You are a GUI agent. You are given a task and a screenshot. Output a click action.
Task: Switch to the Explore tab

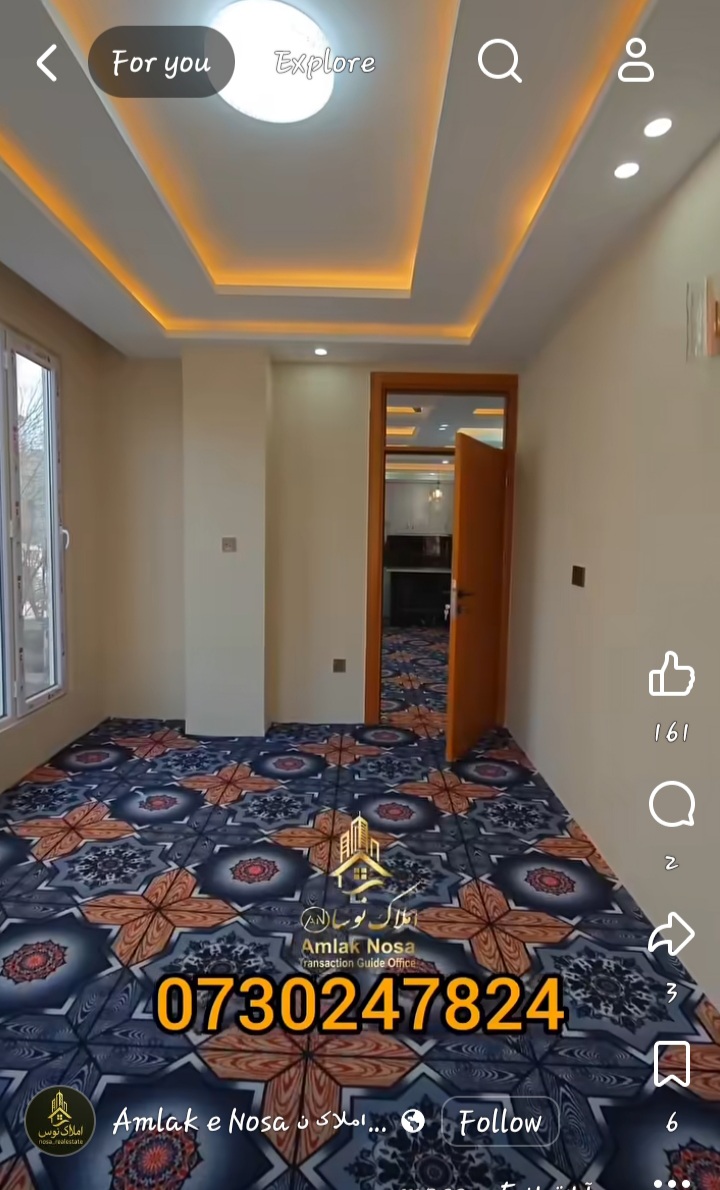click(325, 63)
